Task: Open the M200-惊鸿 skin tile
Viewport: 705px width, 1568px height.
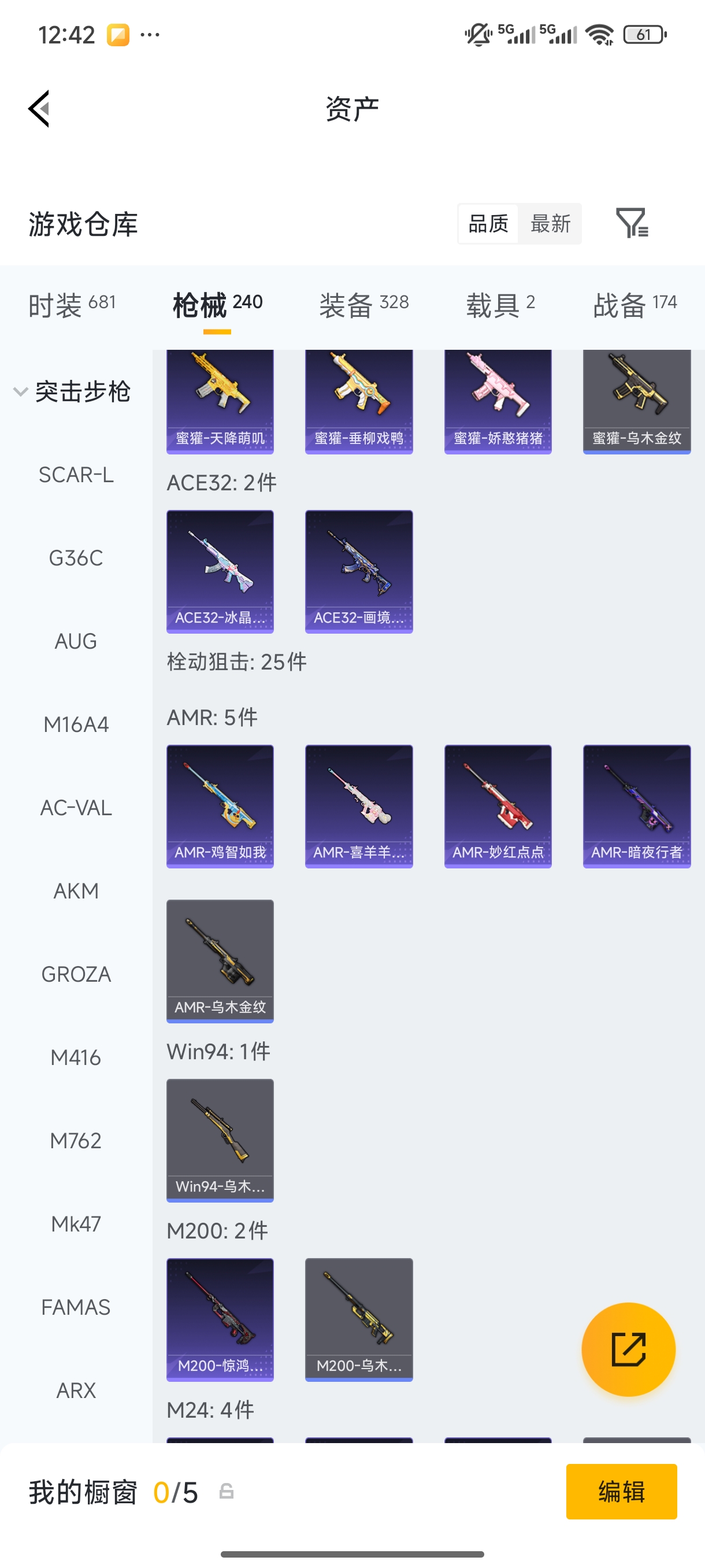Action: [220, 1319]
